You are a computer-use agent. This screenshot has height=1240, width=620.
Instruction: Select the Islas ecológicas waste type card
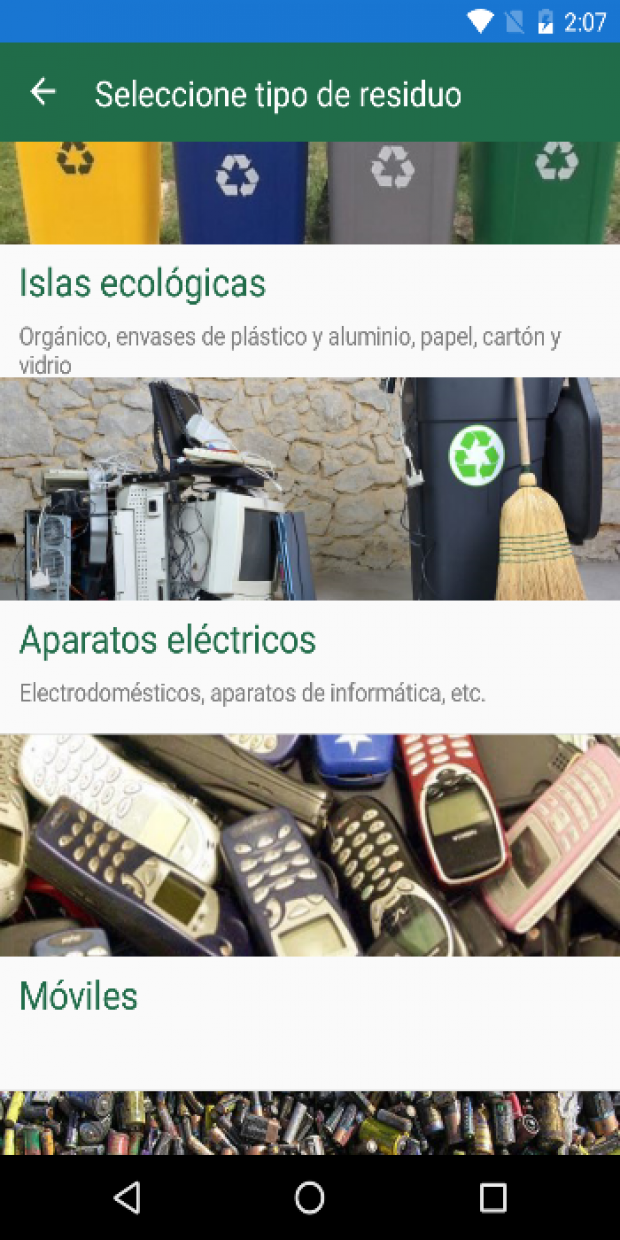[310, 259]
